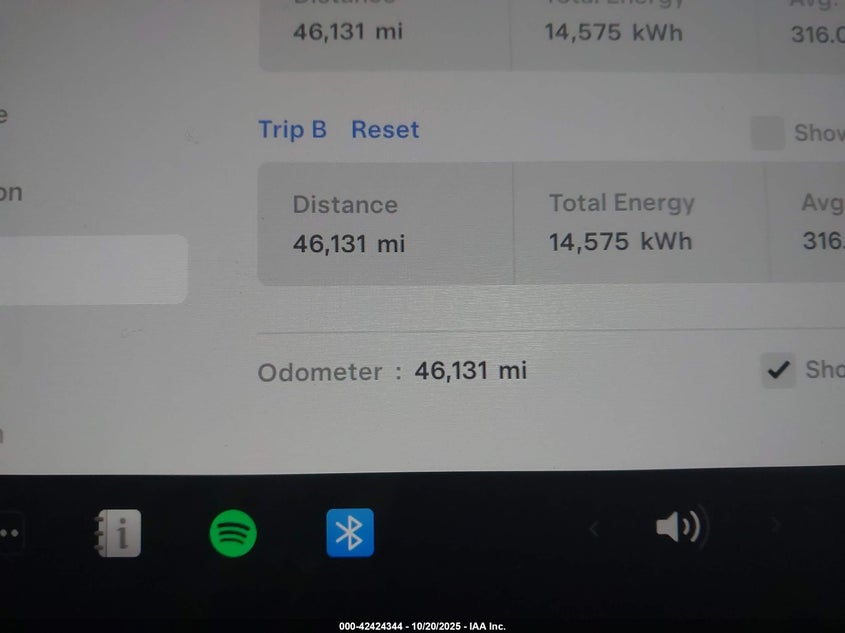845x633 pixels.
Task: Open the app launcher dots
Action: tap(8, 533)
